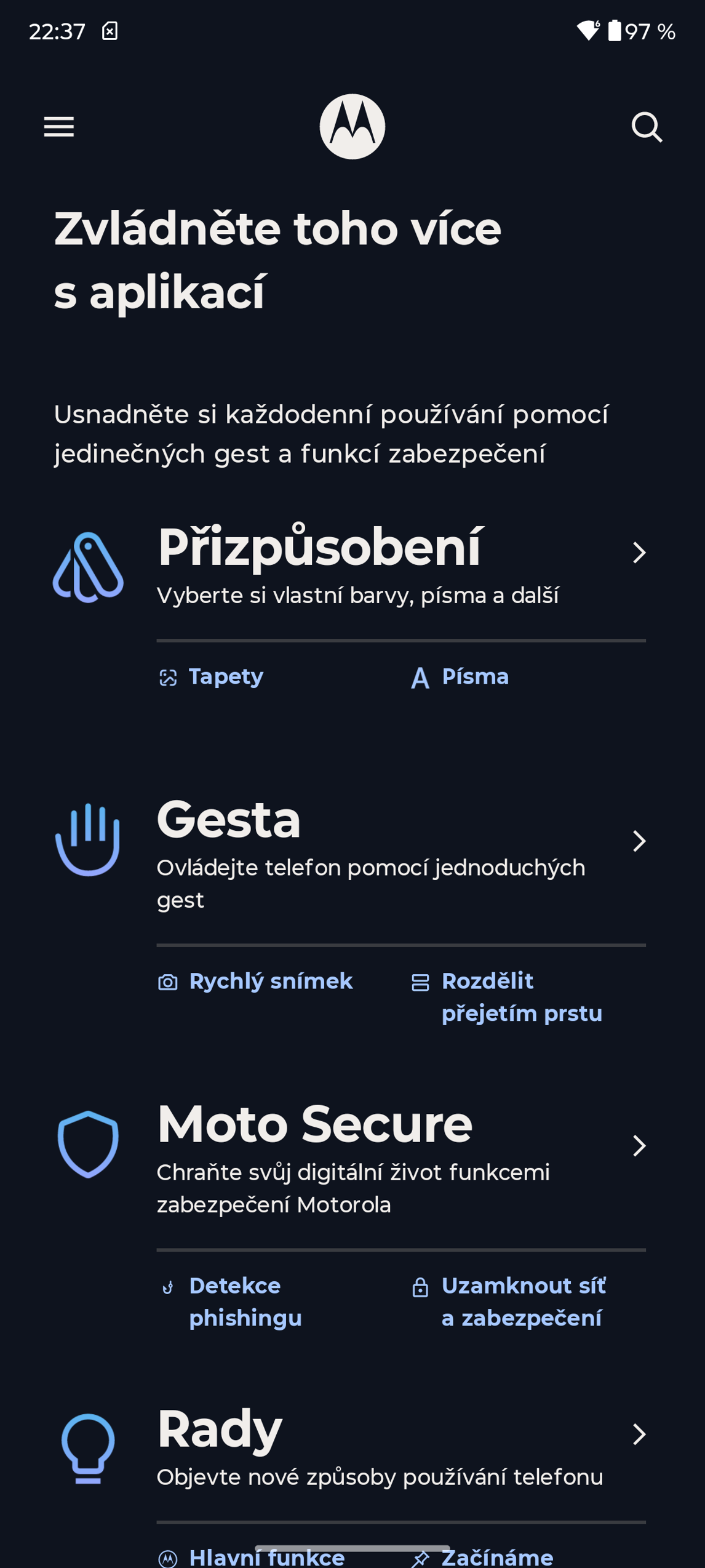This screenshot has height=1568, width=705.
Task: Open the search magnifier icon
Action: tap(647, 127)
